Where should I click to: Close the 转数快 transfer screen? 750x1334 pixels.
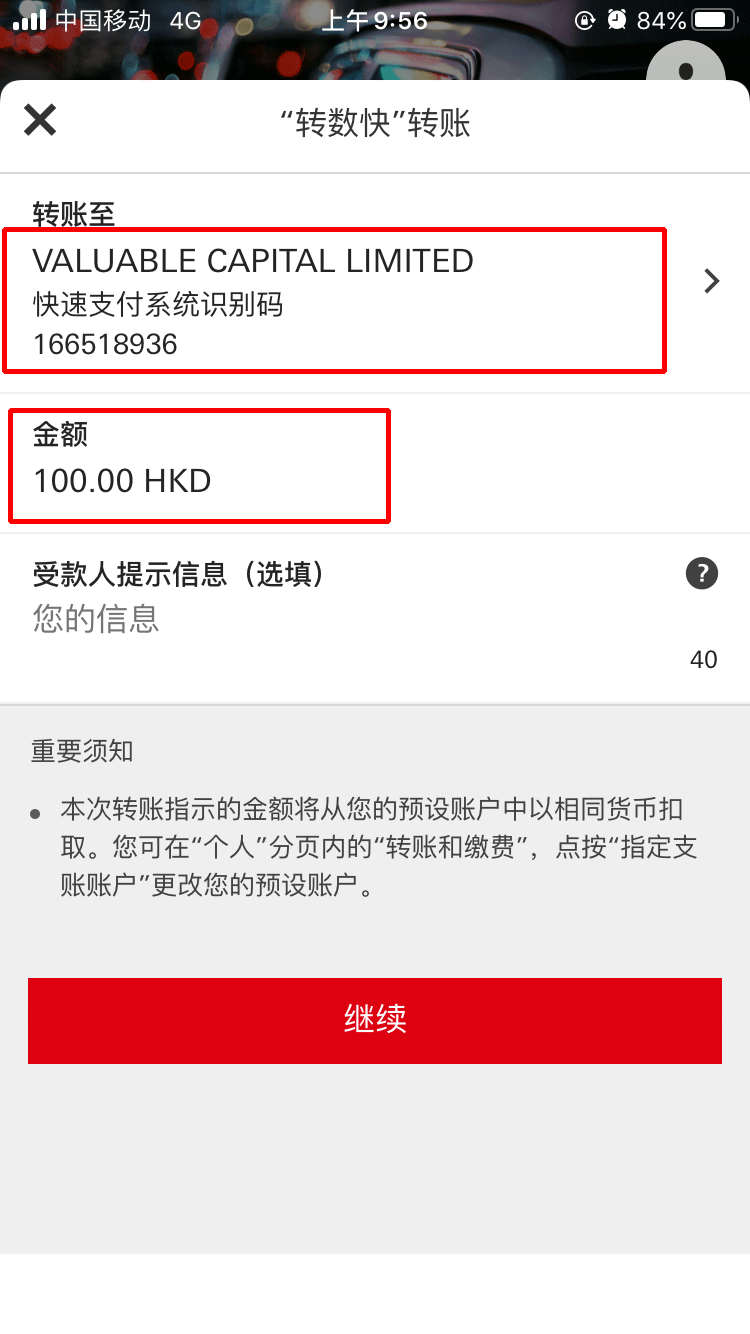pos(40,121)
